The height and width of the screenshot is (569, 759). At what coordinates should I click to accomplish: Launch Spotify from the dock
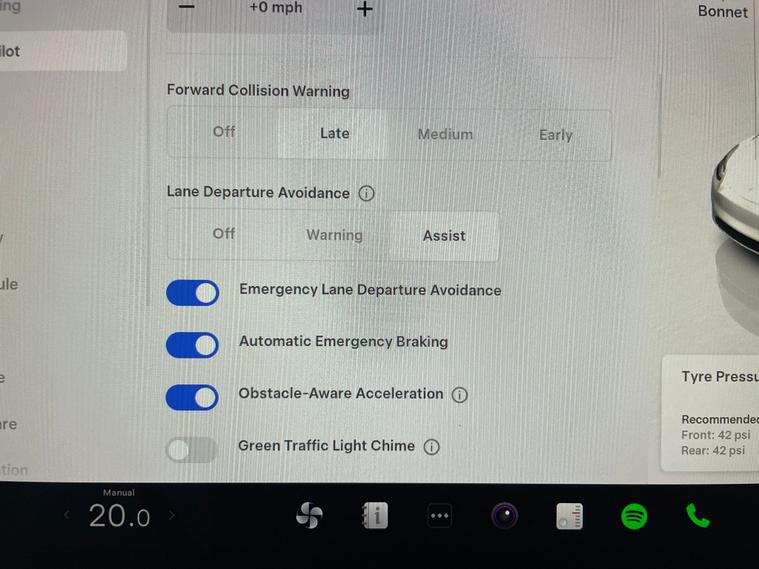coord(634,516)
